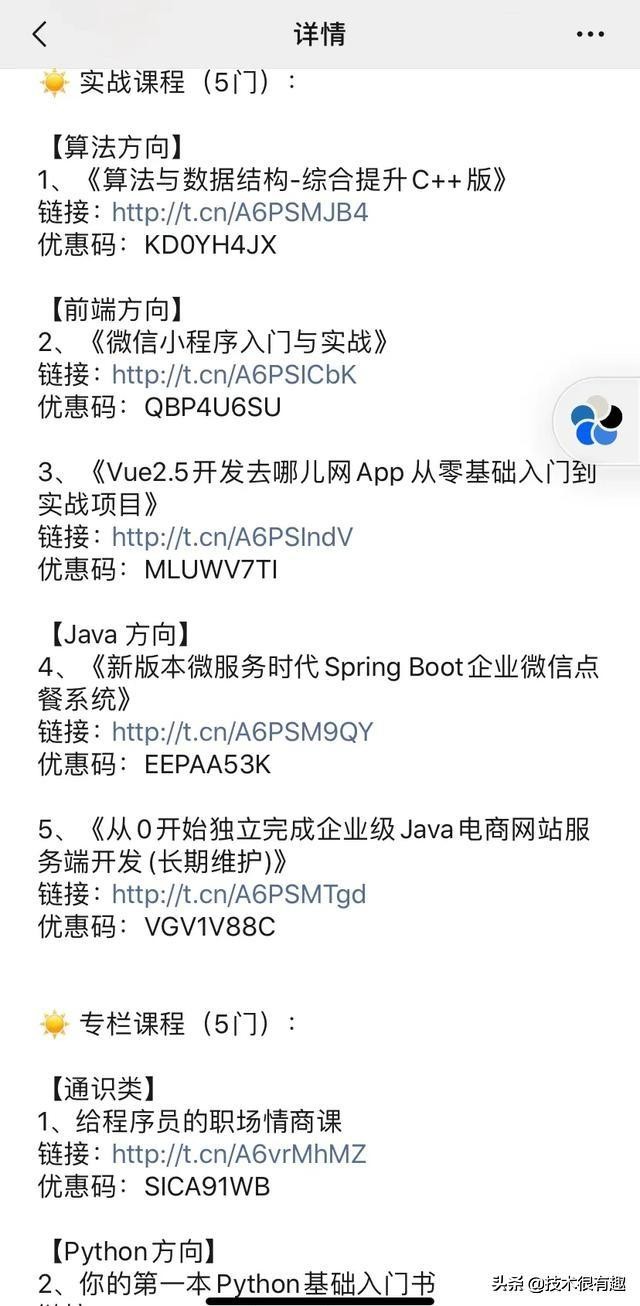Image resolution: width=640 pixels, height=1306 pixels.
Task: Go back using the top-left arrow
Action: 40,34
